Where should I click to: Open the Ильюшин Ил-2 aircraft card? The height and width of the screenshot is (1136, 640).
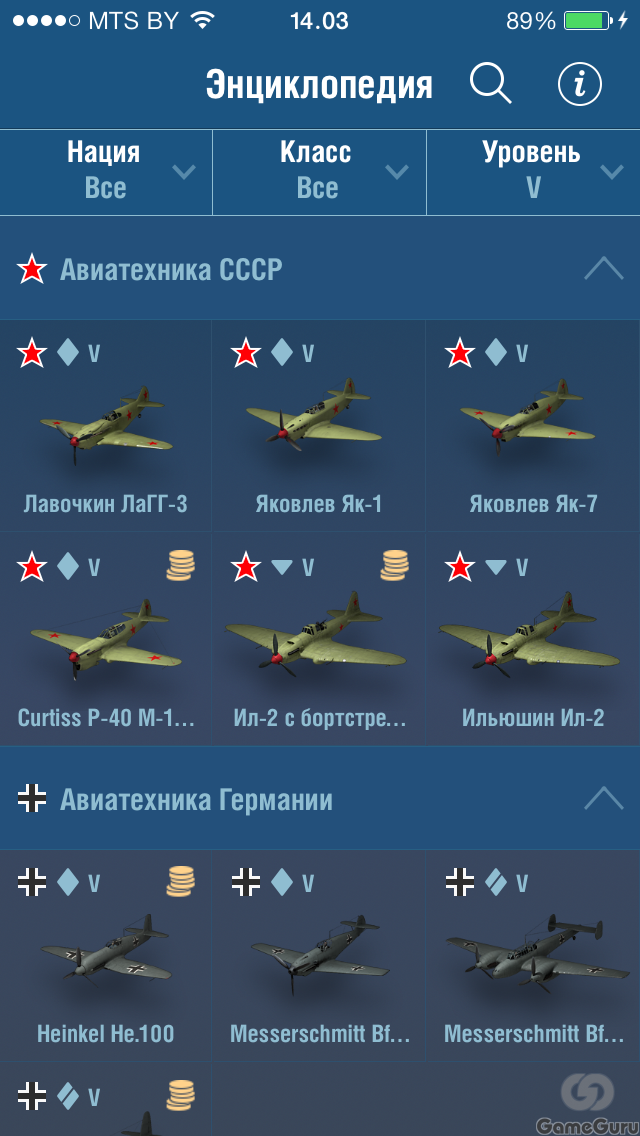[533, 640]
